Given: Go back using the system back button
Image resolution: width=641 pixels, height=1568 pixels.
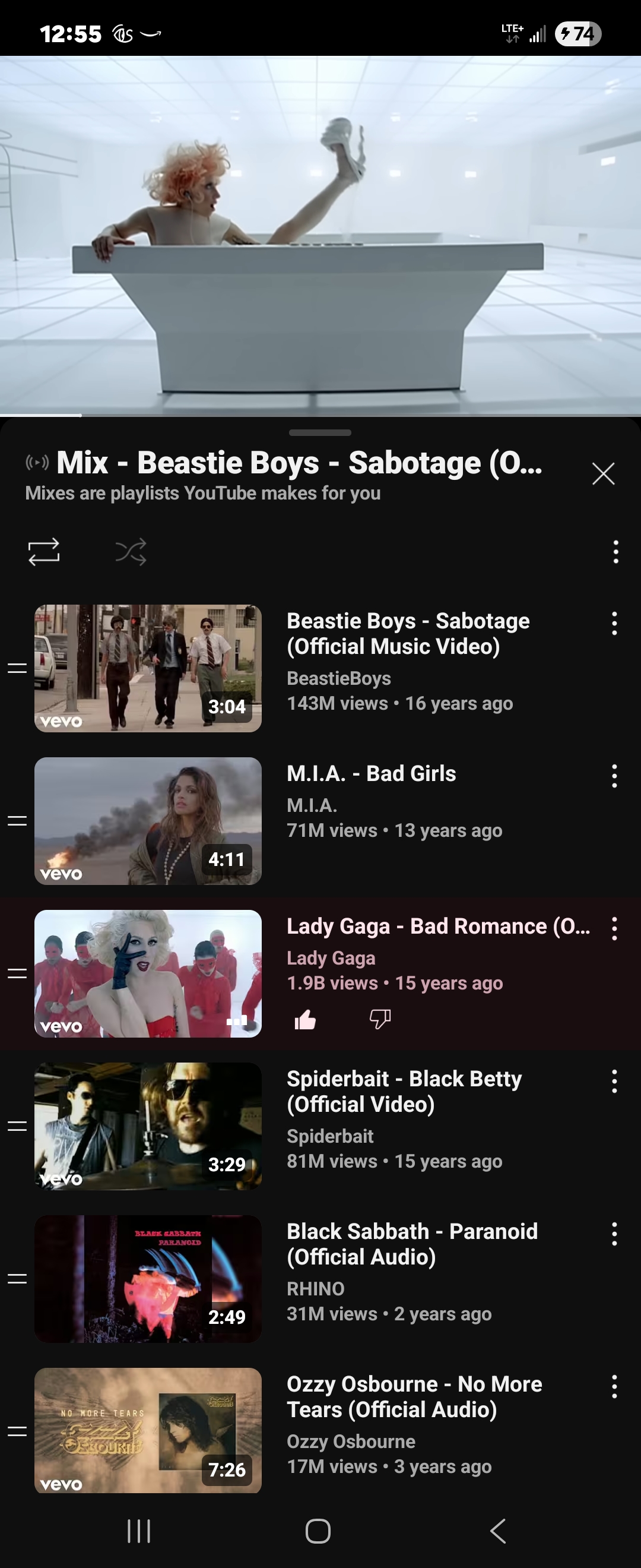Looking at the screenshot, I should pyautogui.click(x=498, y=1531).
